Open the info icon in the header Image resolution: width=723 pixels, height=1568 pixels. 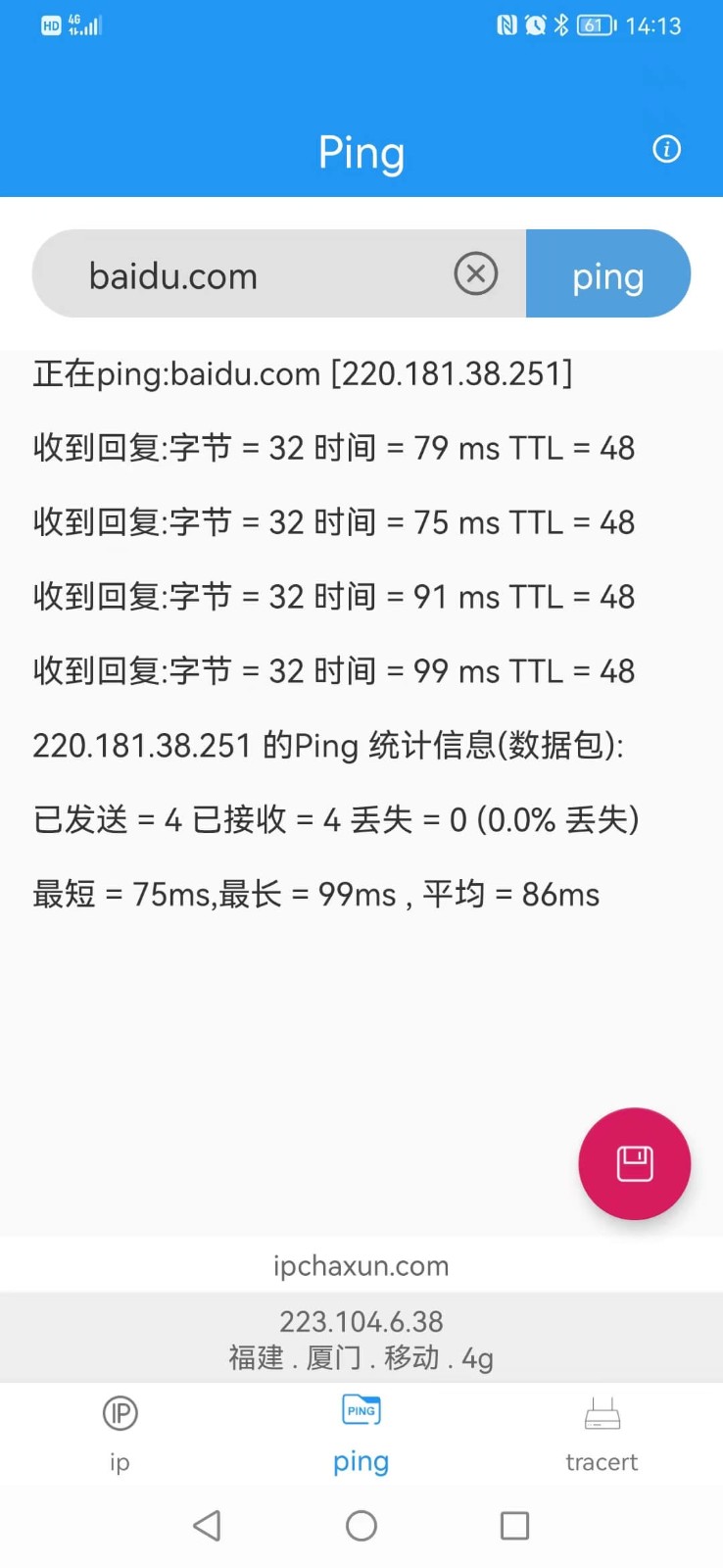pyautogui.click(x=667, y=149)
